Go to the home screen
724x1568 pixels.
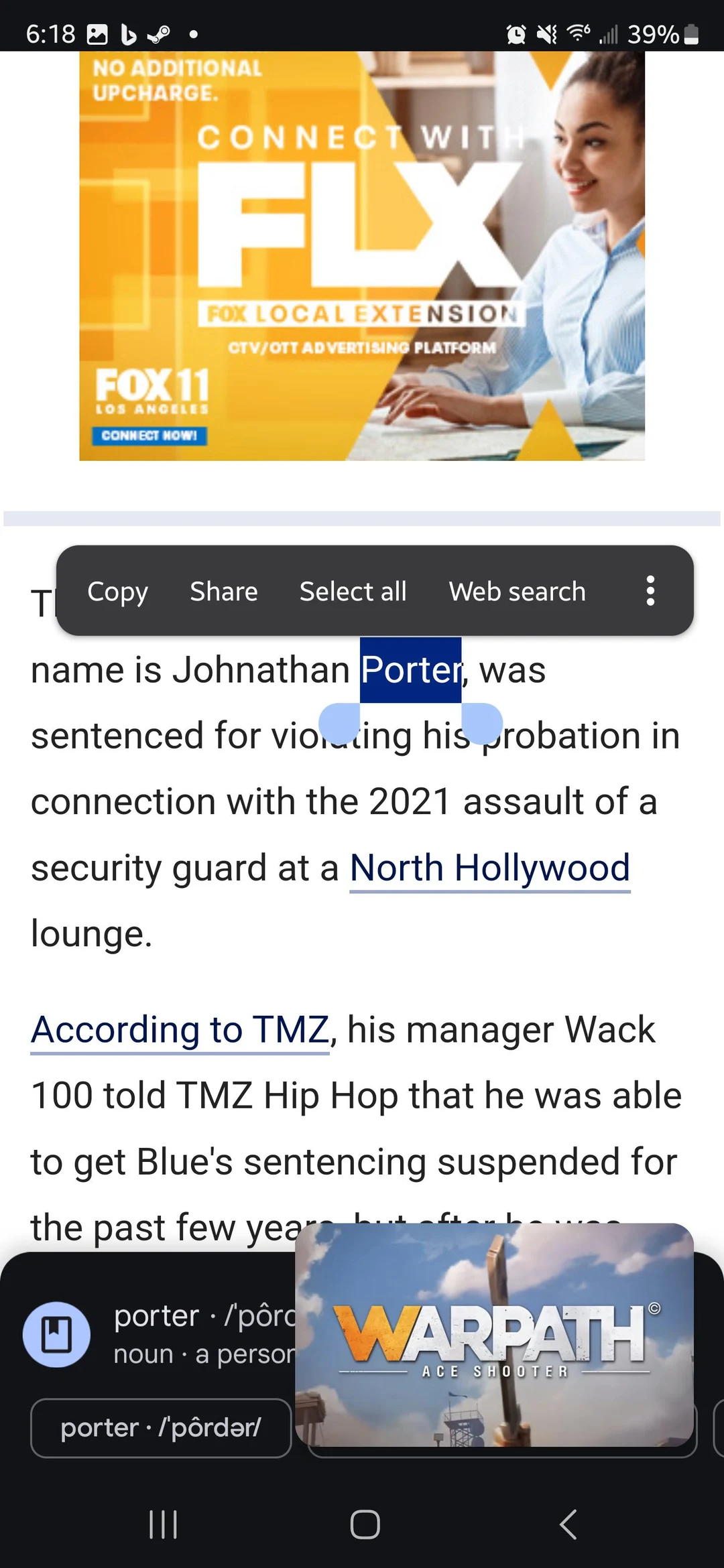tap(365, 1524)
